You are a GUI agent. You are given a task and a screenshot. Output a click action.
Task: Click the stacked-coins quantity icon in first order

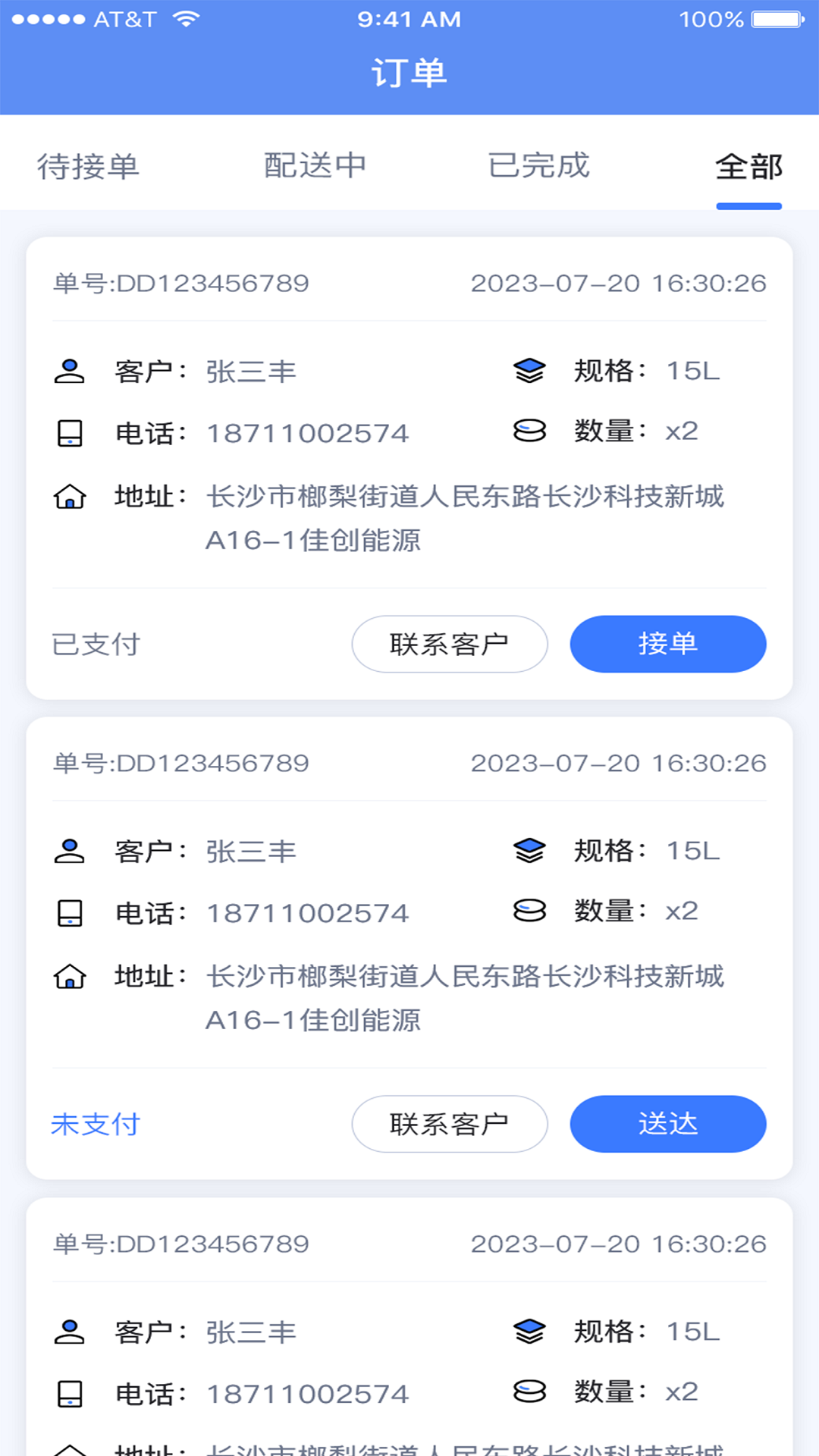pyautogui.click(x=529, y=431)
